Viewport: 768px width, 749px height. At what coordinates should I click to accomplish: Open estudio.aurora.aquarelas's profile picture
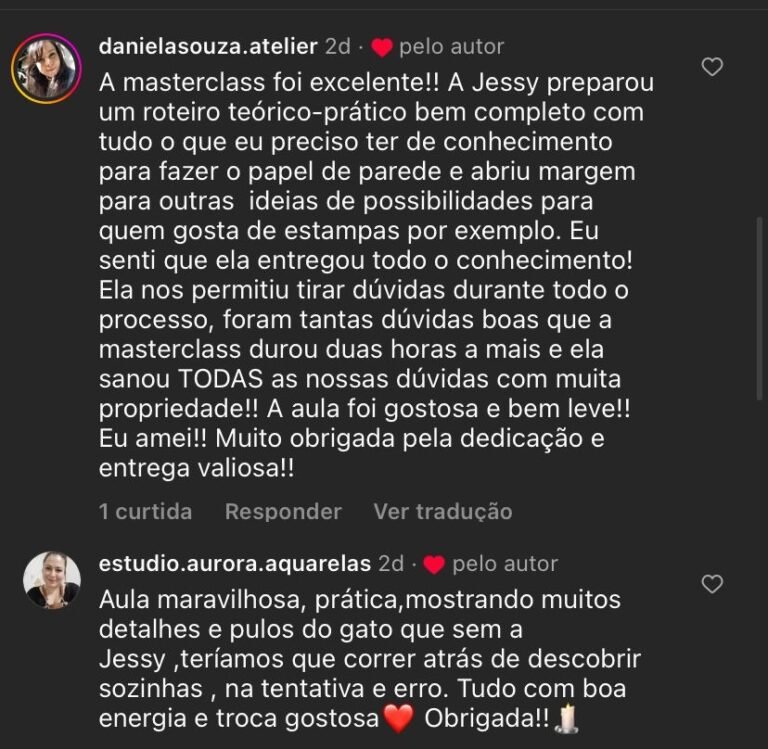coord(52,580)
